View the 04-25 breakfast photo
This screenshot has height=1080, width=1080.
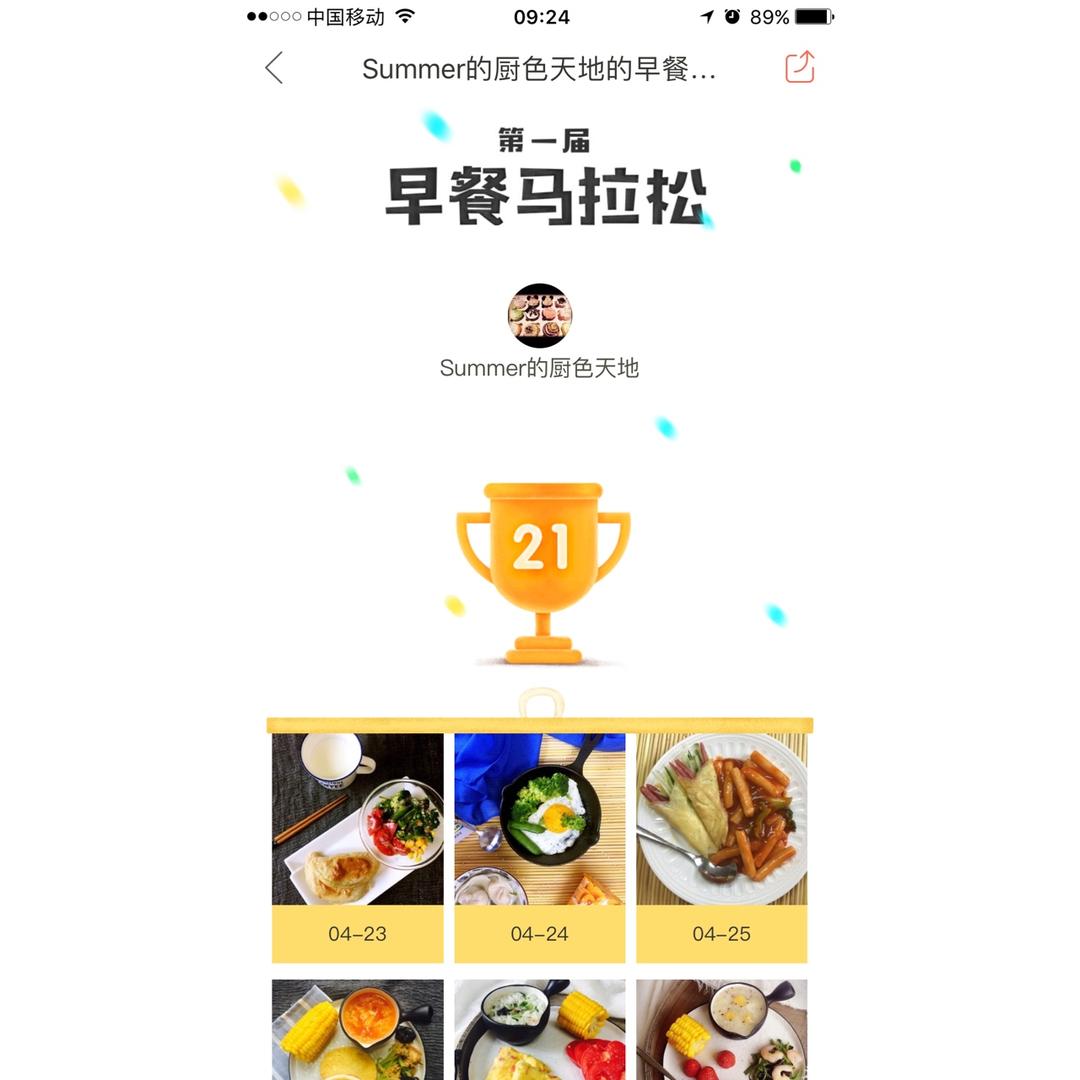point(722,820)
